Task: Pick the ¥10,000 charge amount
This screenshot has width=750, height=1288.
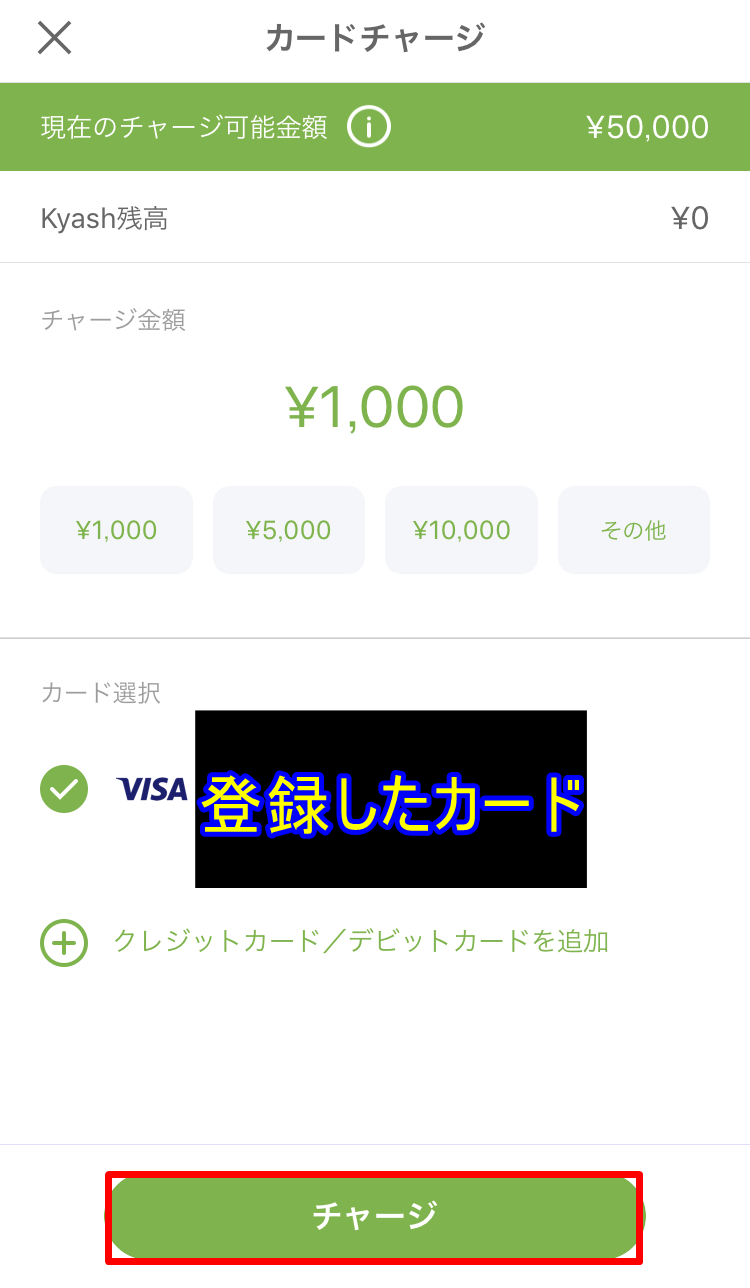Action: pyautogui.click(x=461, y=530)
